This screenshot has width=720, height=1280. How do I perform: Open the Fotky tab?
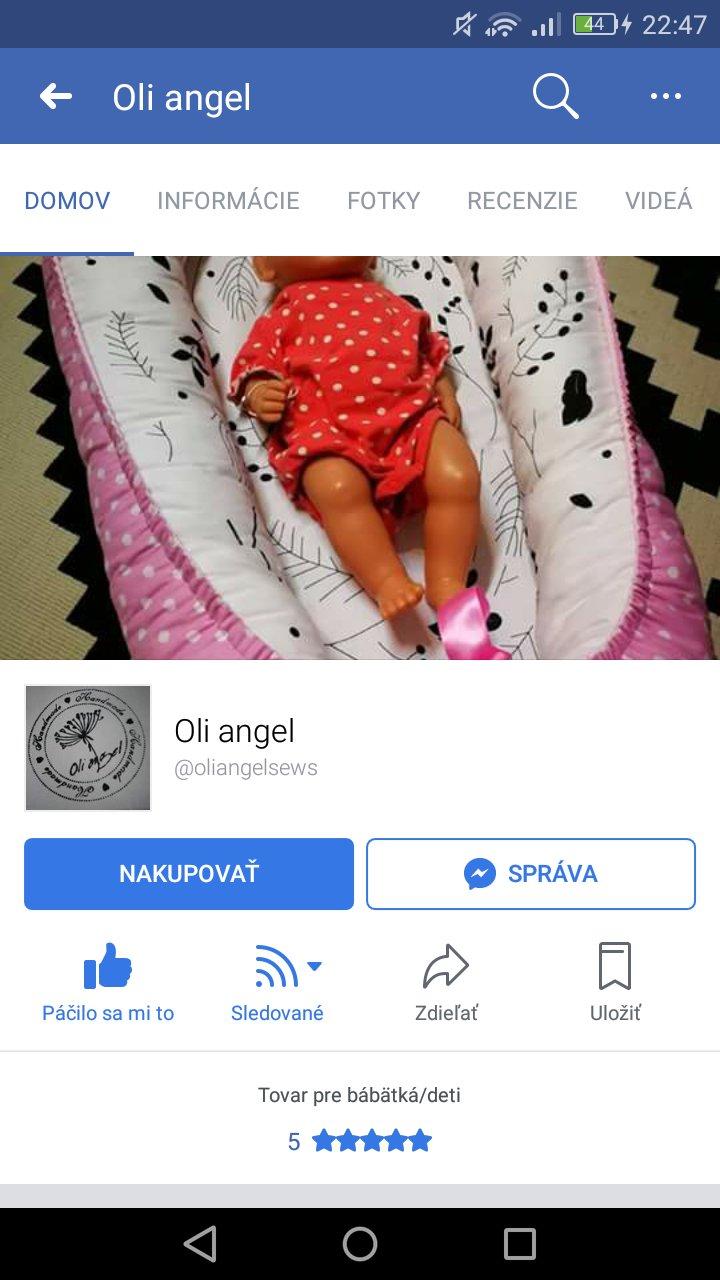click(383, 200)
